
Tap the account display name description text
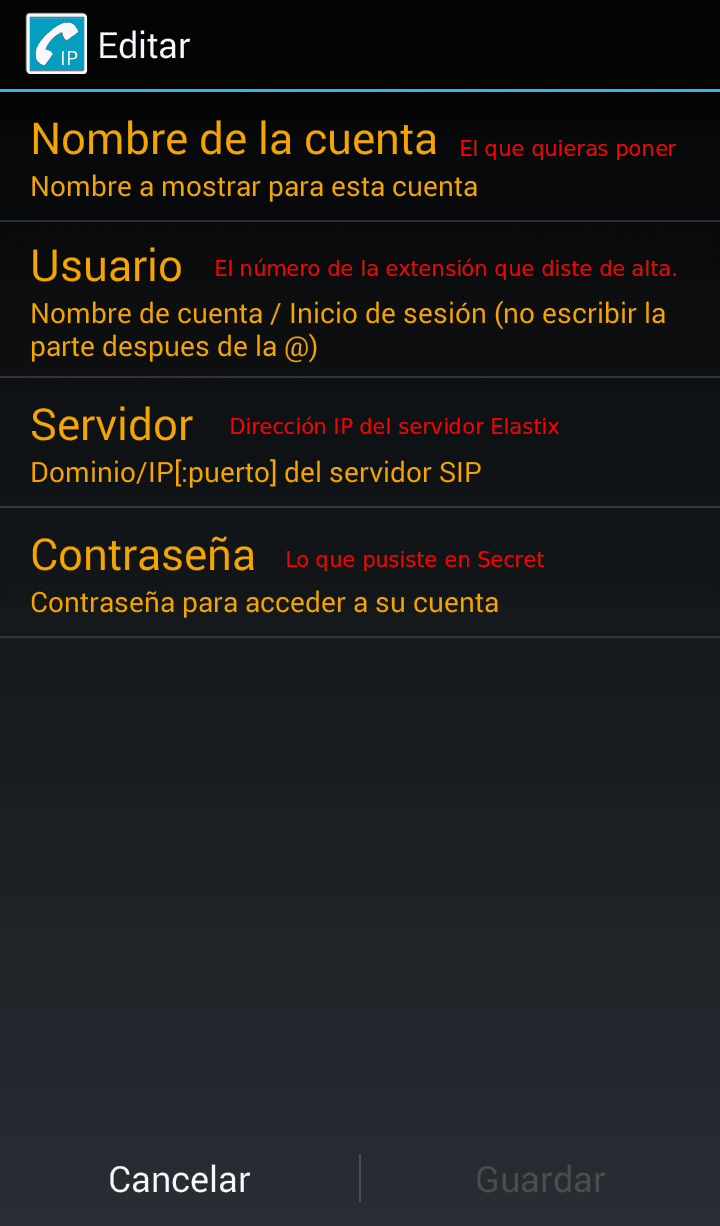[254, 186]
